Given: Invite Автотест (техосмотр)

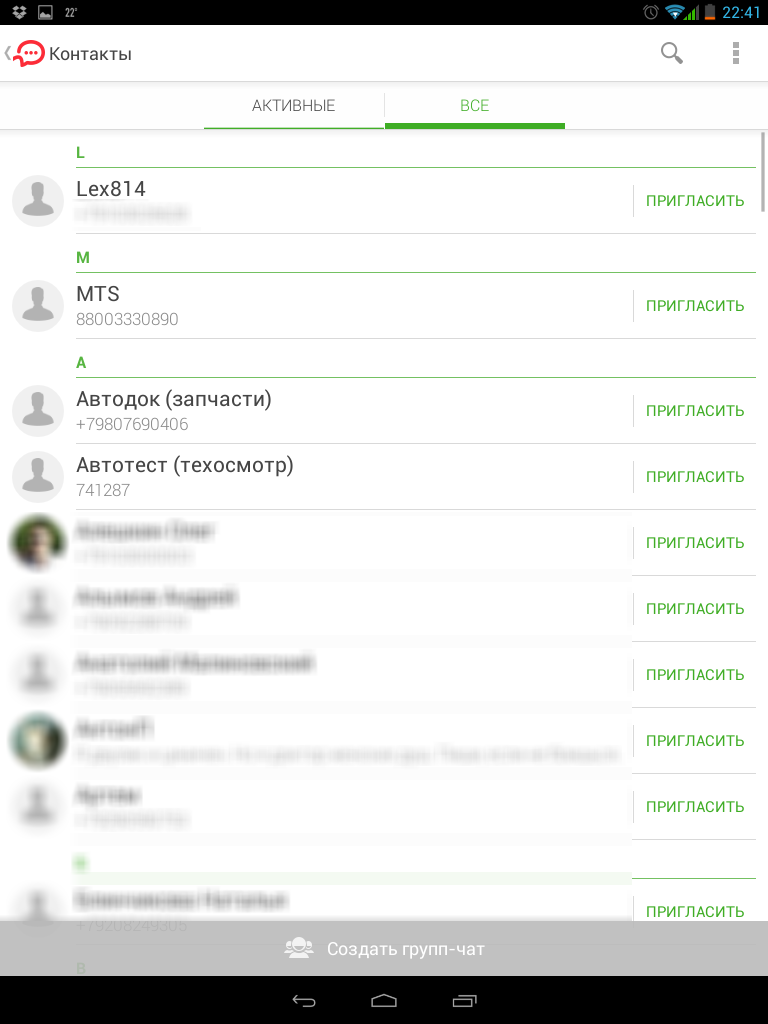Looking at the screenshot, I should click(x=695, y=477).
